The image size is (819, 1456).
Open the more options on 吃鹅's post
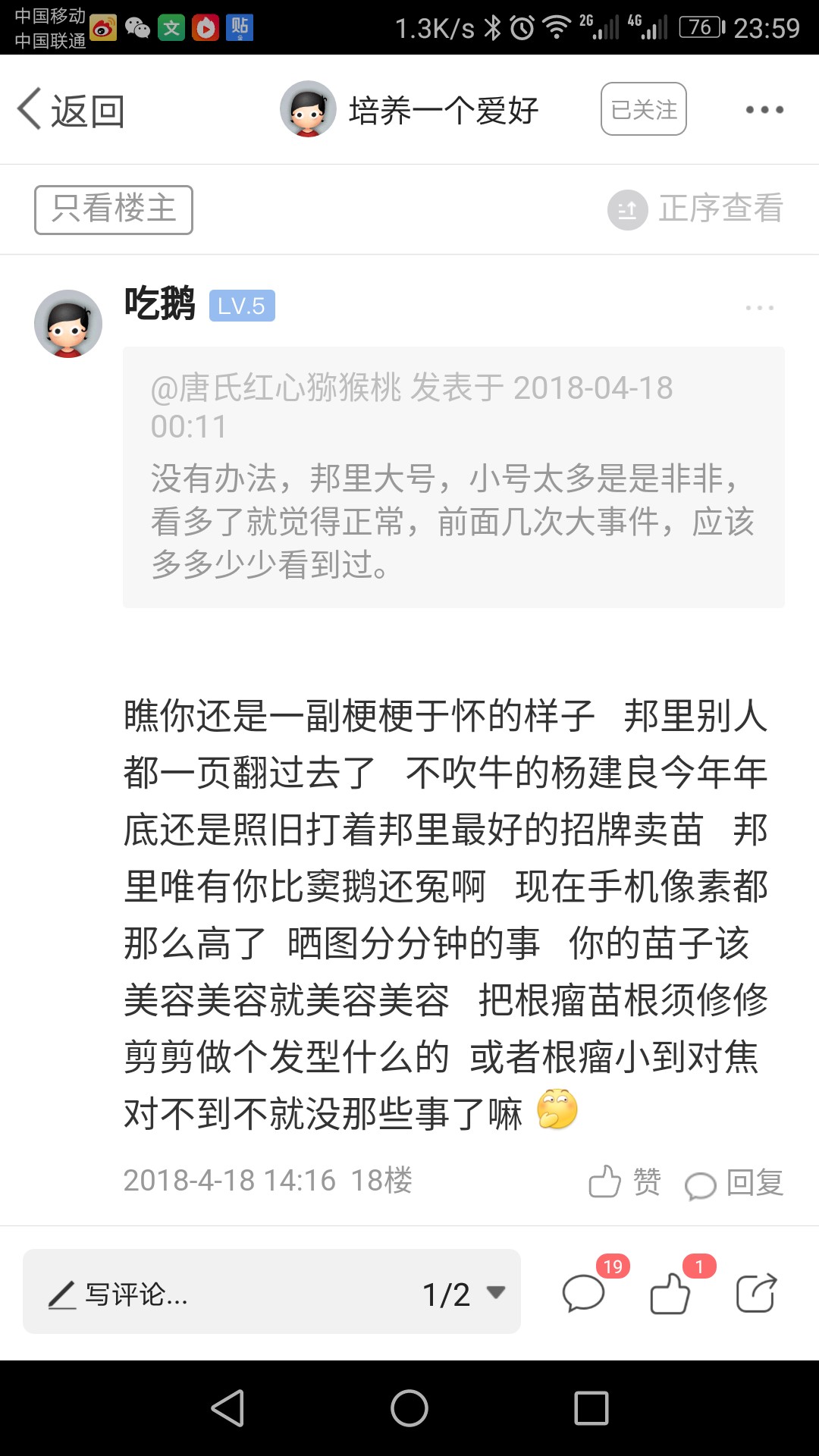(759, 308)
